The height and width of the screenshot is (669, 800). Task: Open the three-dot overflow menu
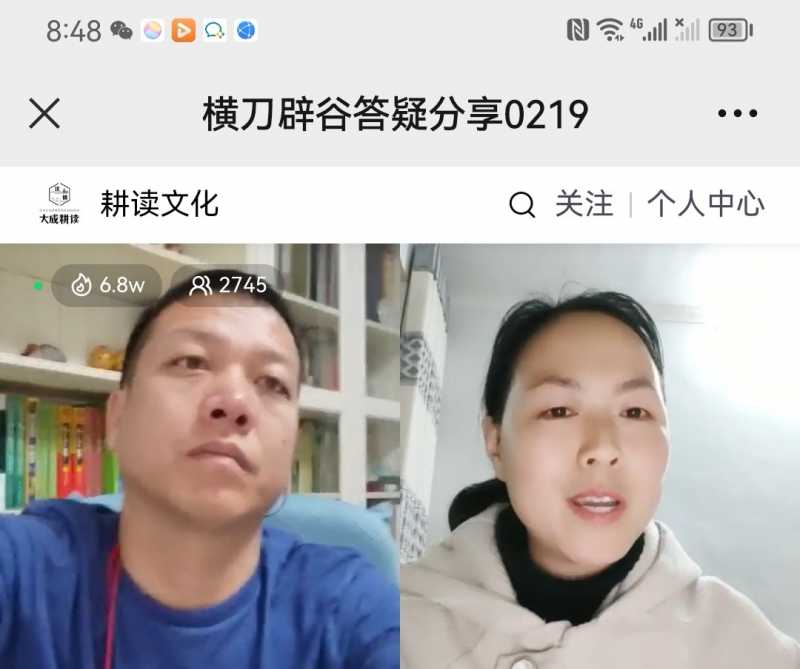pyautogui.click(x=737, y=114)
